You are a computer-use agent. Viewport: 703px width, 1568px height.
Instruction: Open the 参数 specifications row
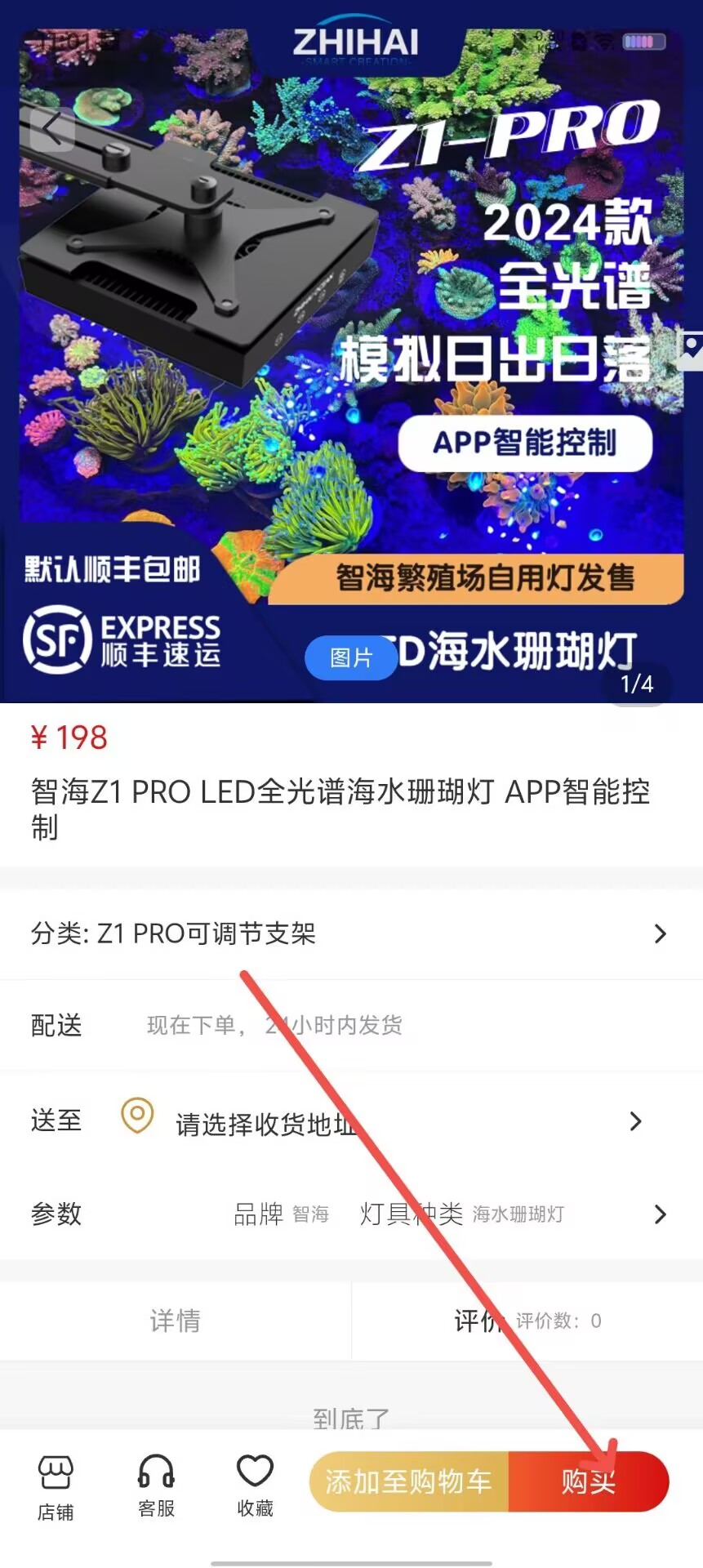351,1214
